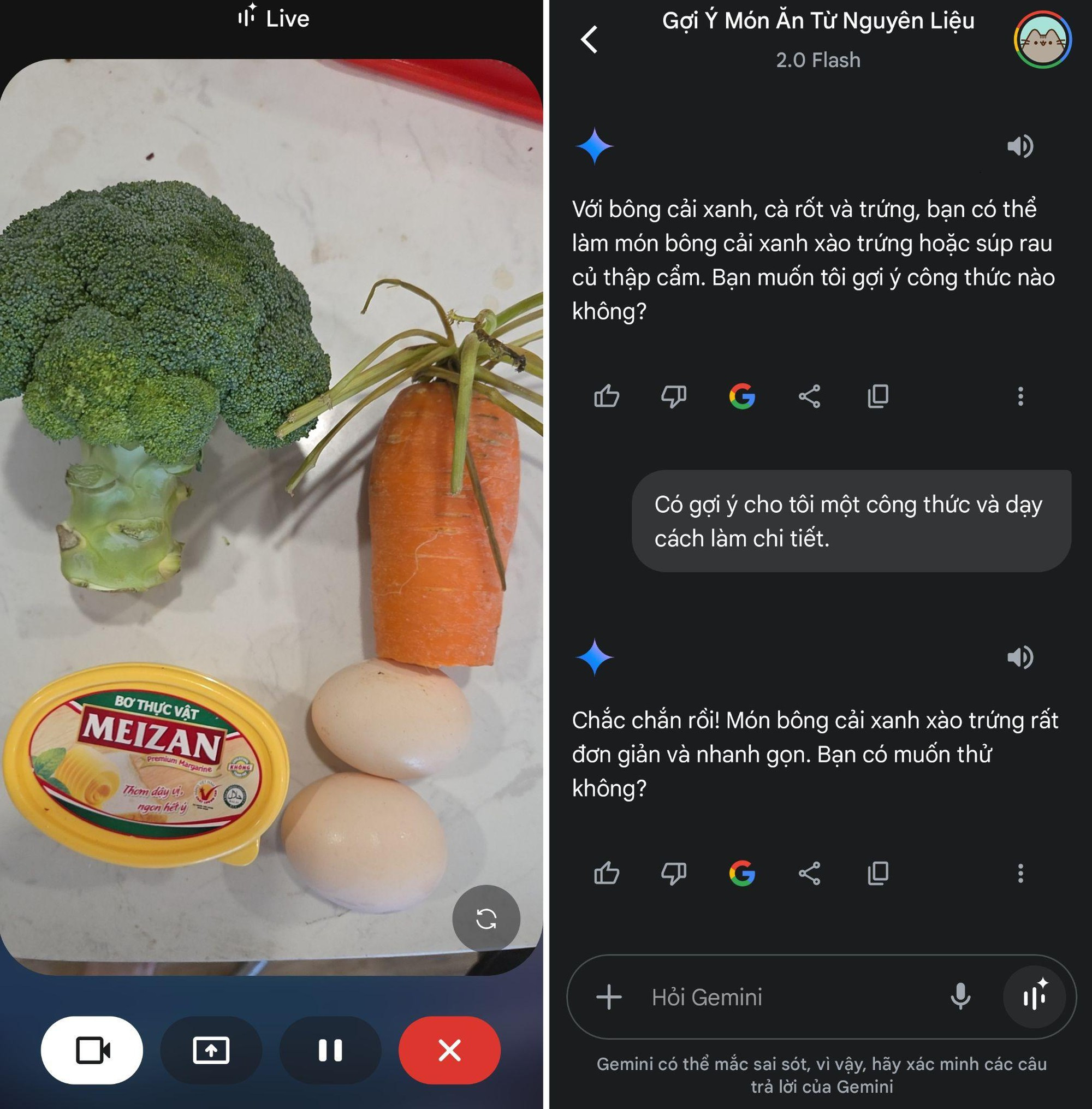Flip the Live camera view
This screenshot has width=1092, height=1109.
[486, 919]
